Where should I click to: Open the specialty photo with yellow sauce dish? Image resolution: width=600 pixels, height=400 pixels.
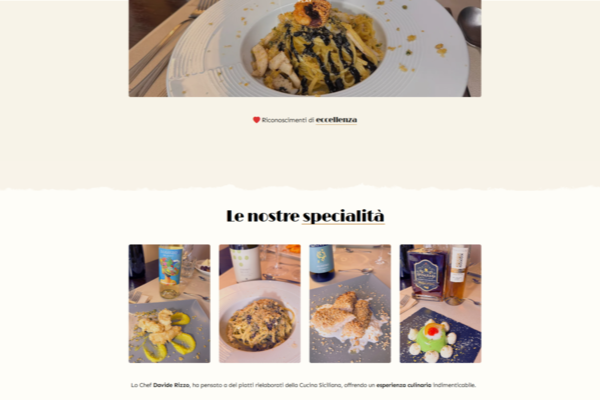coord(169,303)
